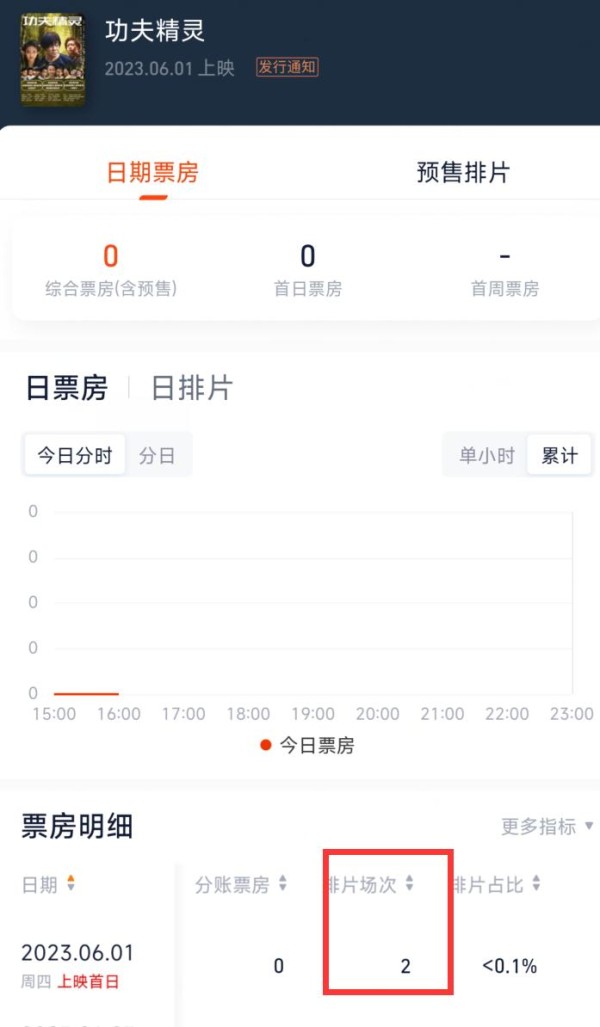Select the 日票房 chart view
This screenshot has height=1027, width=600.
click(x=66, y=388)
